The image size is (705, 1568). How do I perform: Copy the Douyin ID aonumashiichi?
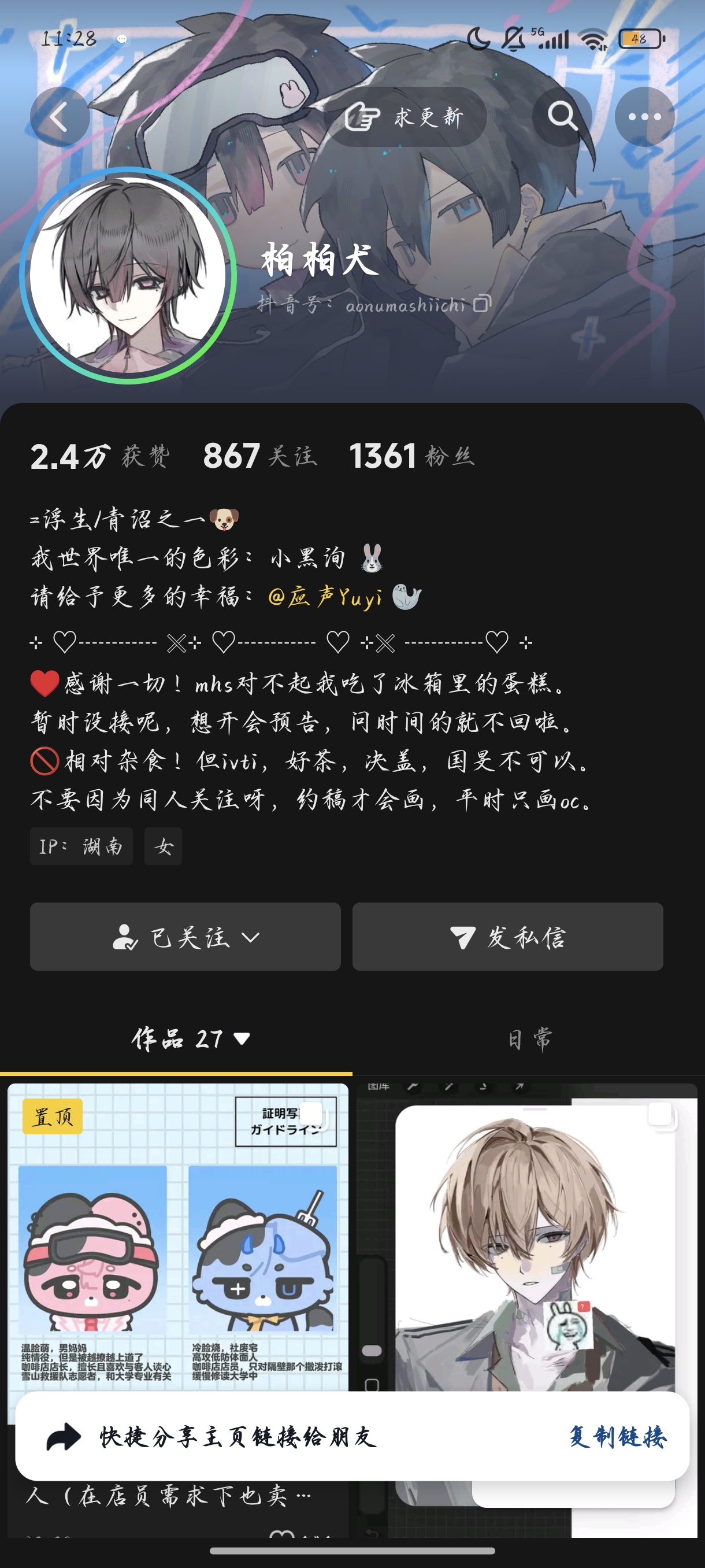482,303
